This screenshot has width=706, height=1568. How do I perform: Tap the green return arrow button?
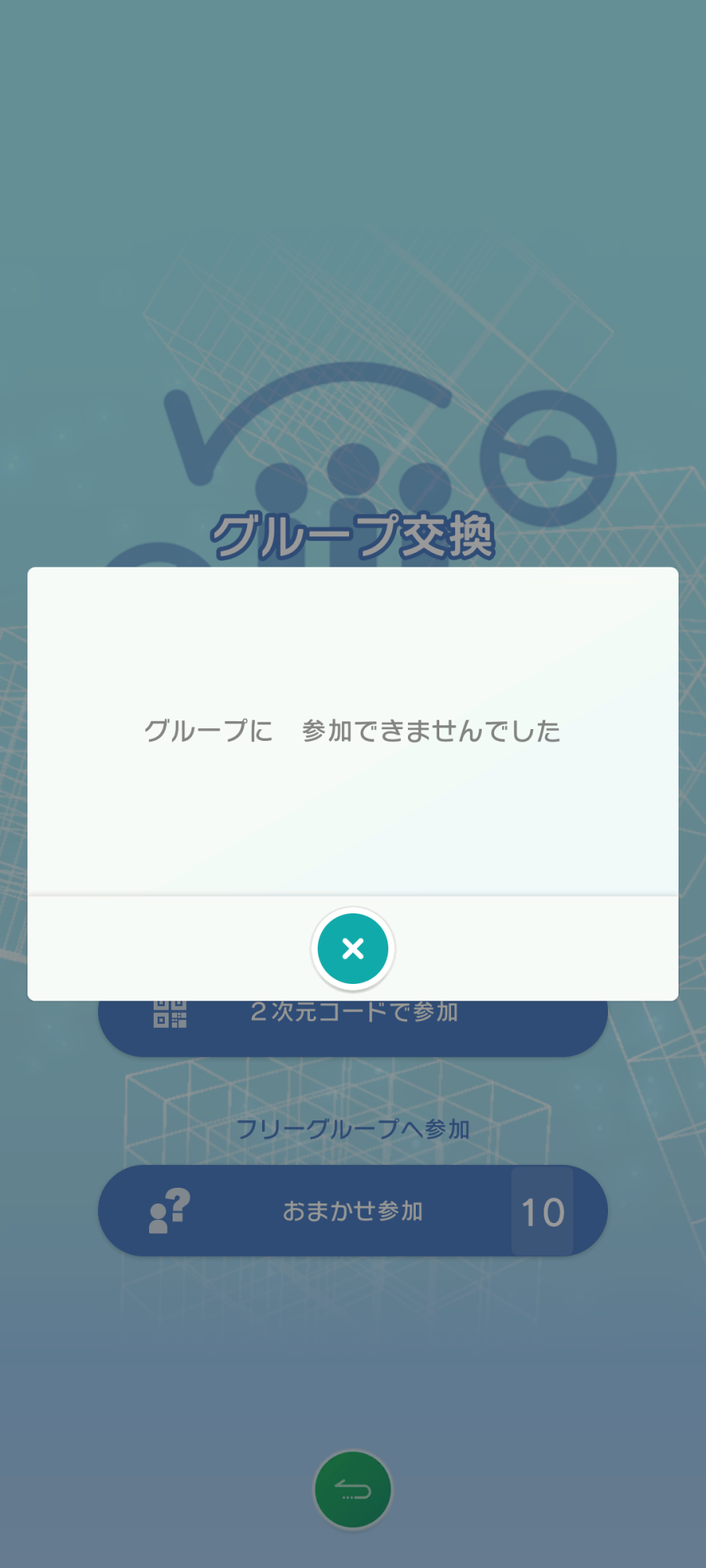(353, 1490)
